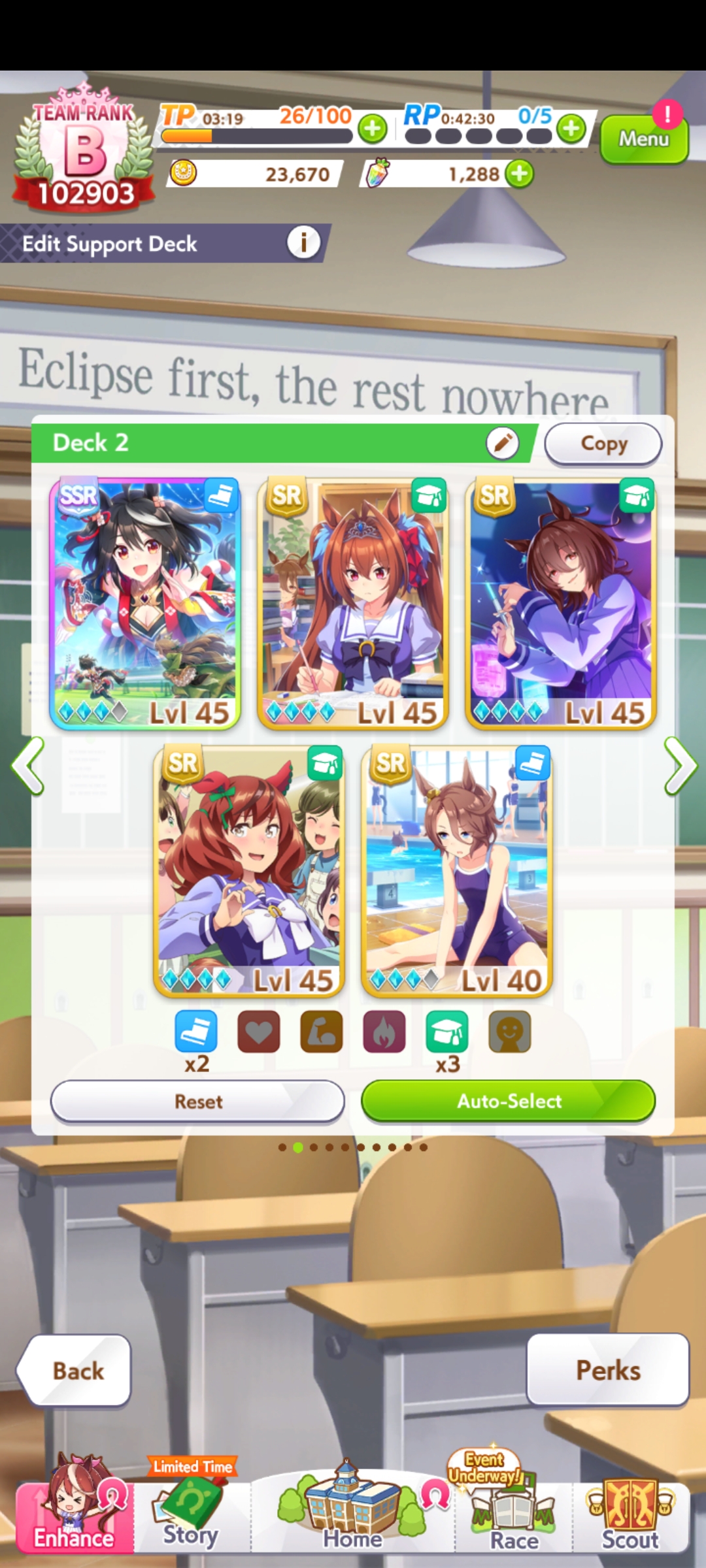Screen dimensions: 706x1568
Task: Switch to the Scout tab
Action: (630, 1514)
